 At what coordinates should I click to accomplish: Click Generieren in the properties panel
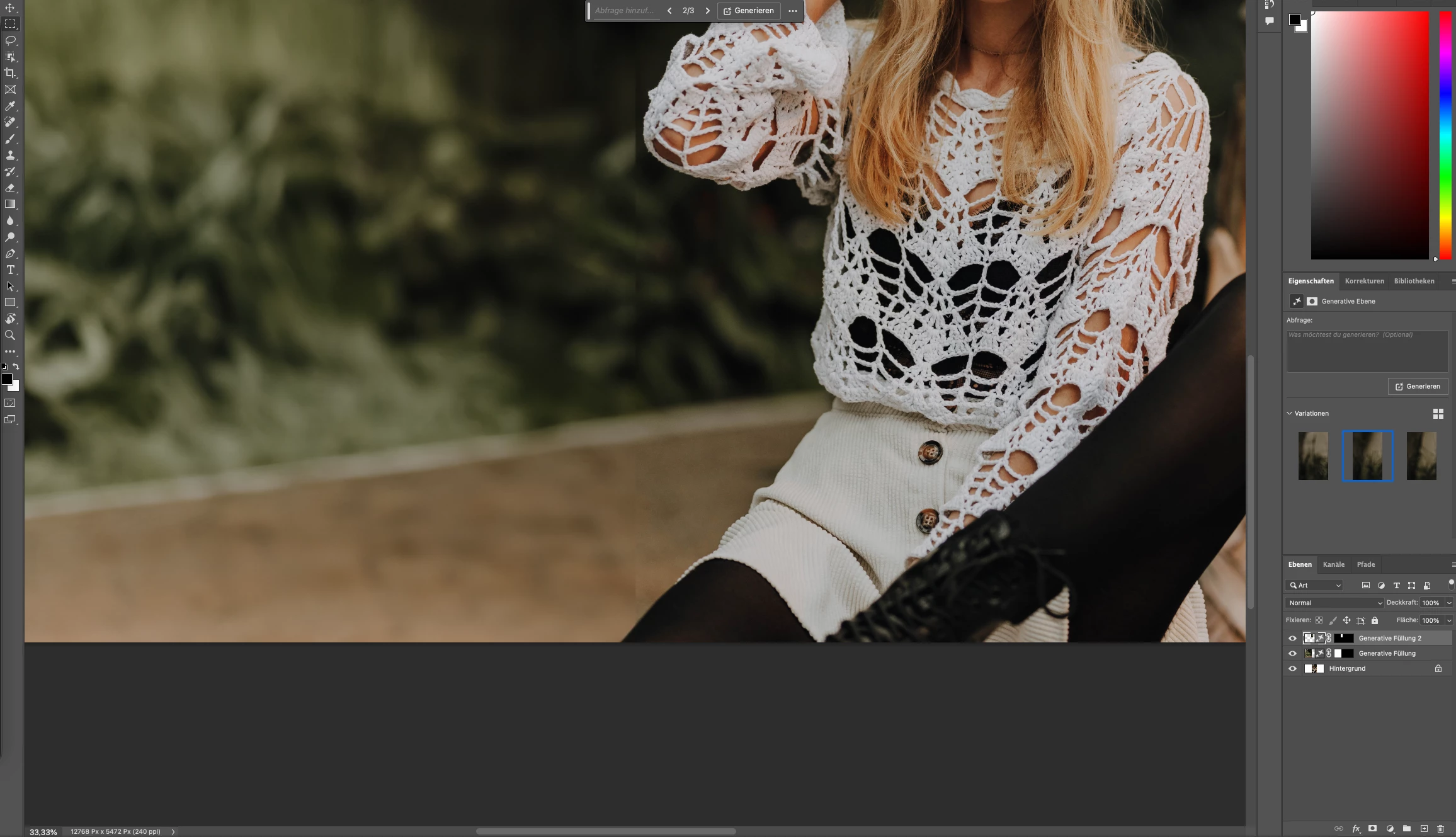click(1418, 386)
